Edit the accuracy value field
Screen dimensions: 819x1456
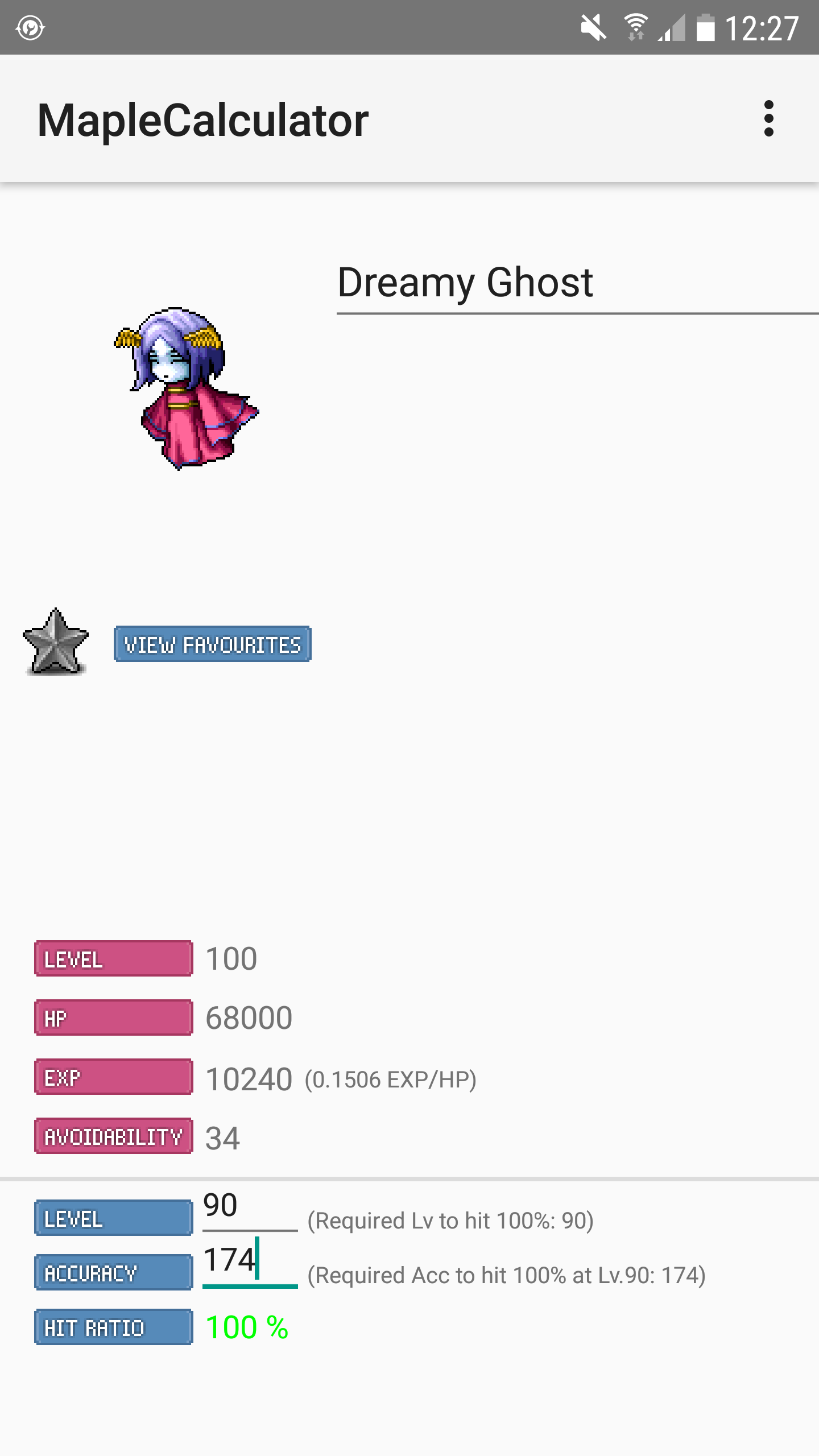pos(249,1261)
